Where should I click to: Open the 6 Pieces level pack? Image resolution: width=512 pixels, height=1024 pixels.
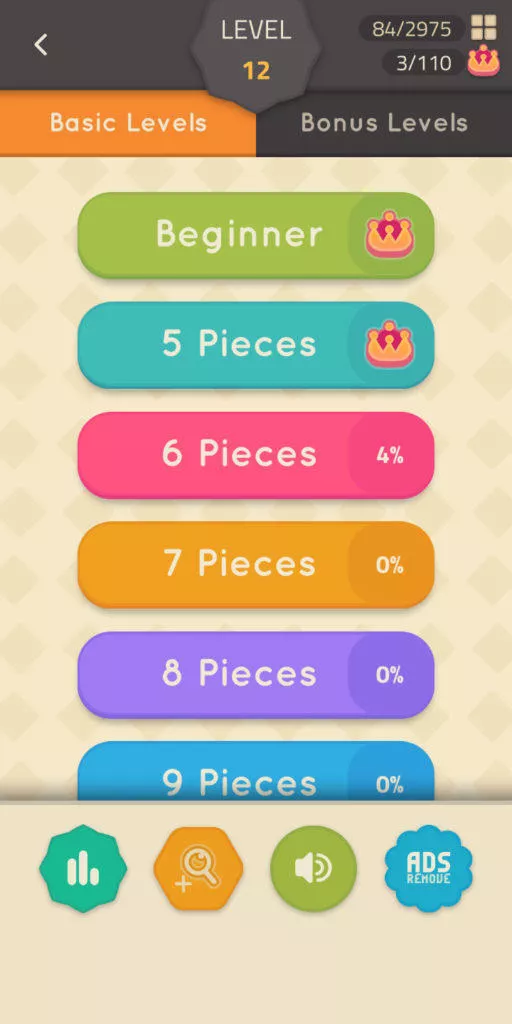(256, 455)
